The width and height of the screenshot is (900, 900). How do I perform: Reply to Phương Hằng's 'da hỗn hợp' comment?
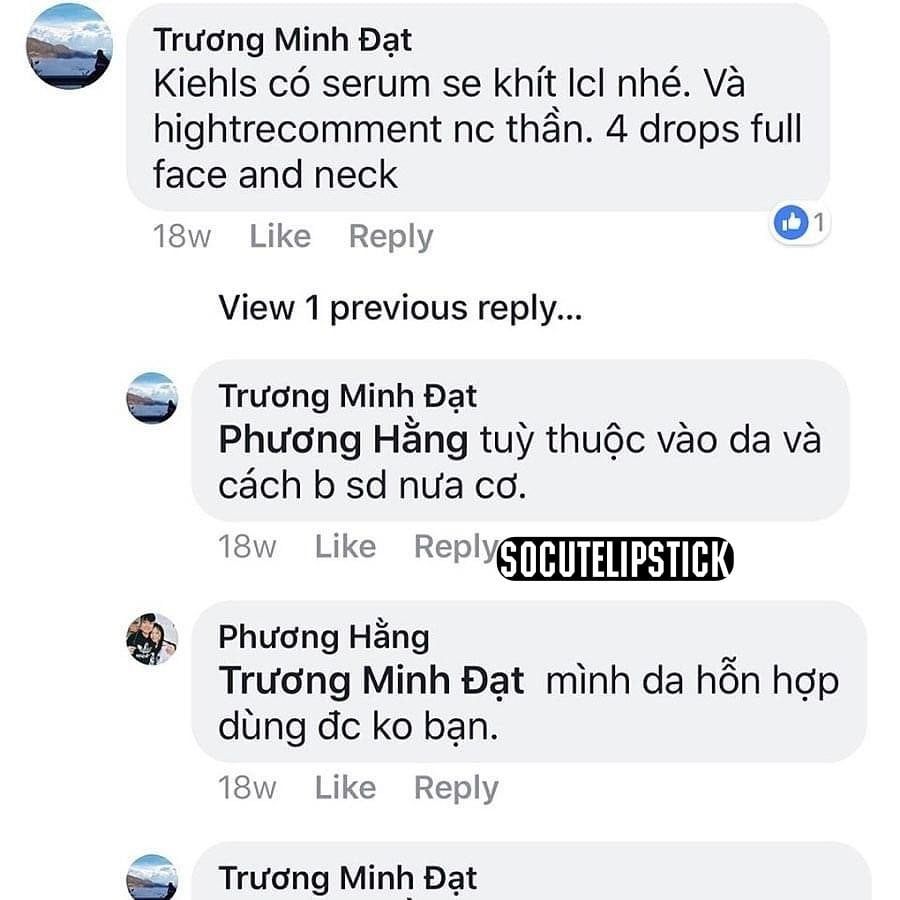pyautogui.click(x=455, y=787)
